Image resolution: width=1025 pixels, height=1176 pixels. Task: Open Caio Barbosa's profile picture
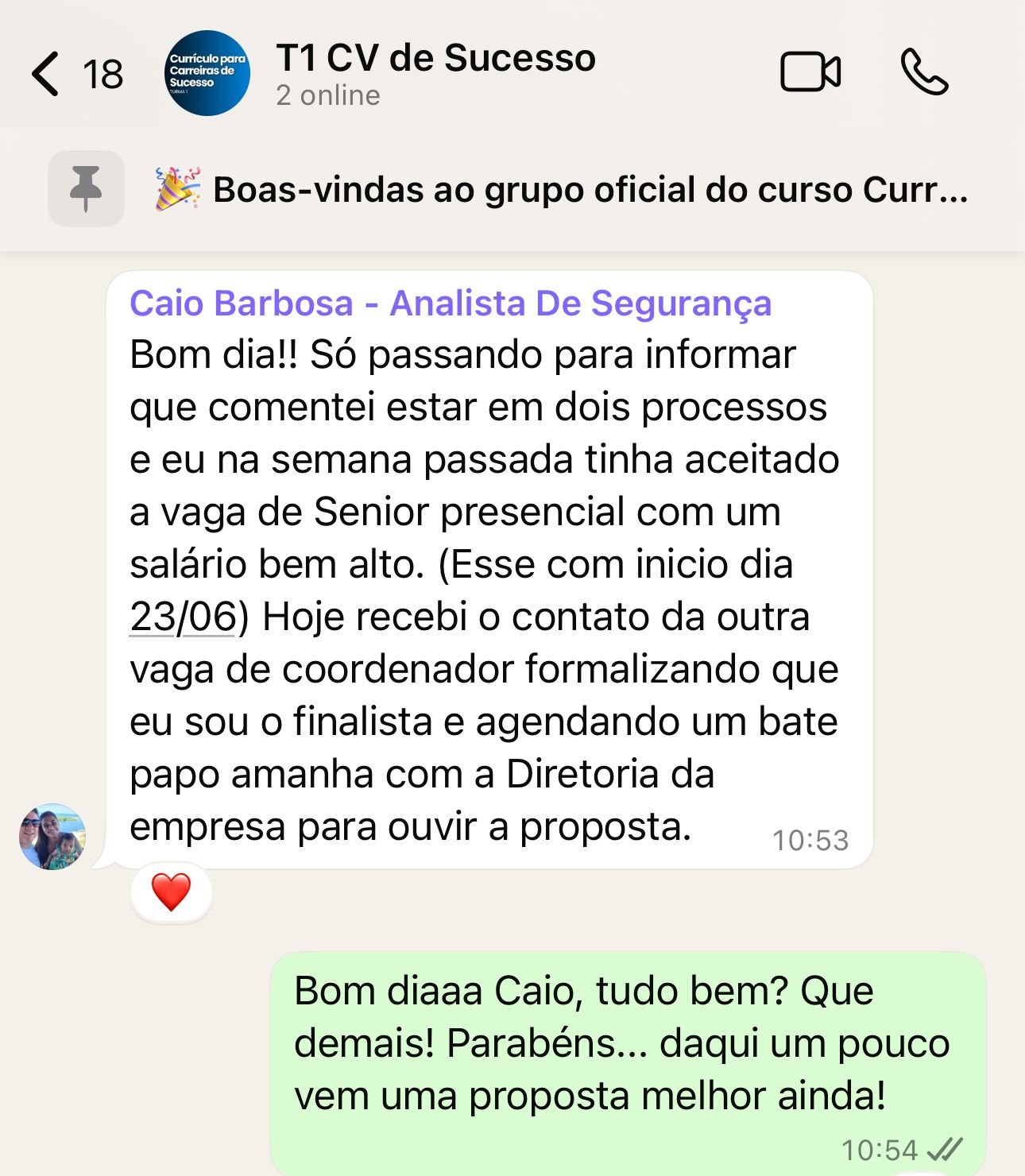(52, 837)
